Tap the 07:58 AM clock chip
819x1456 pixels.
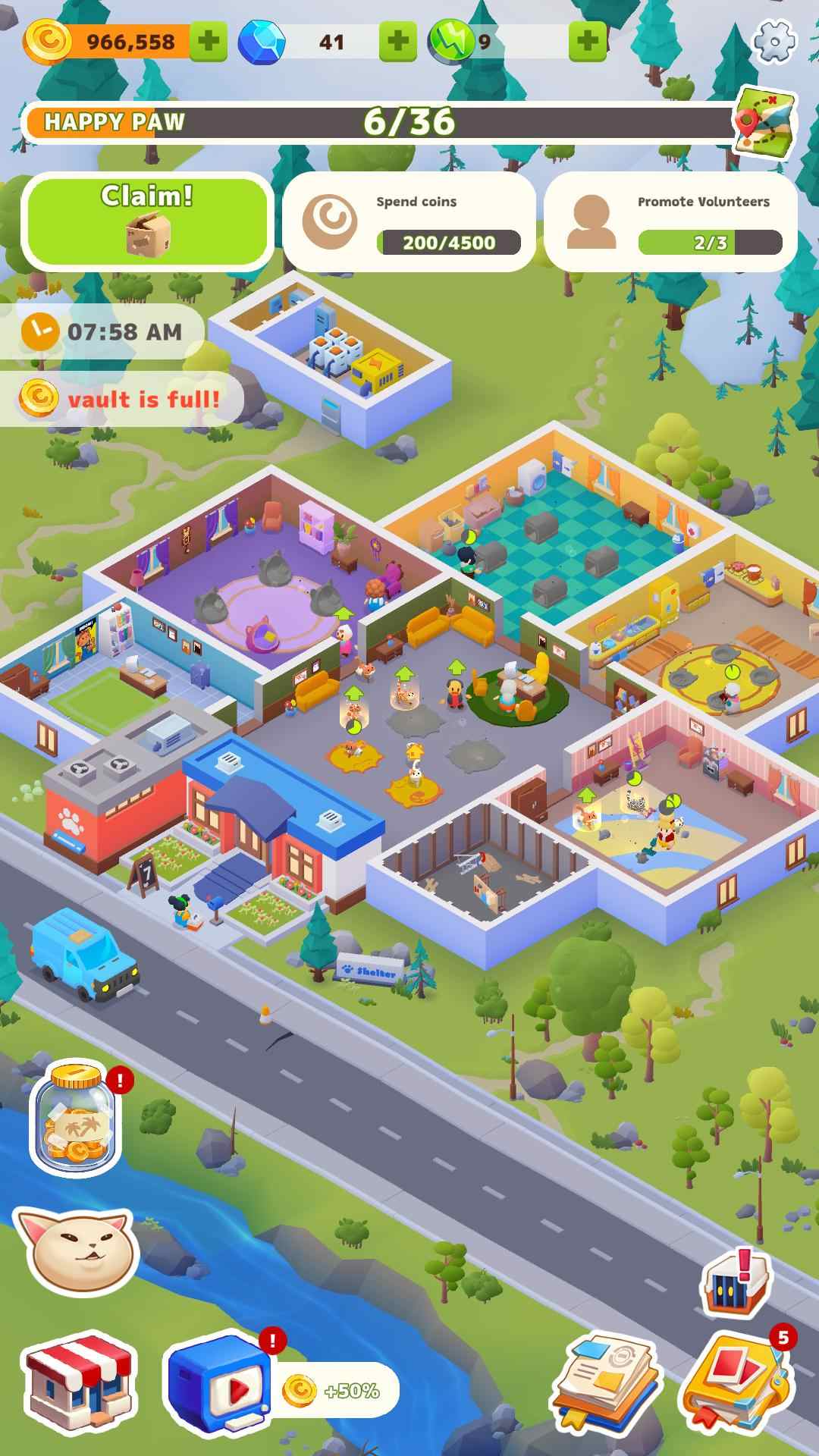102,332
